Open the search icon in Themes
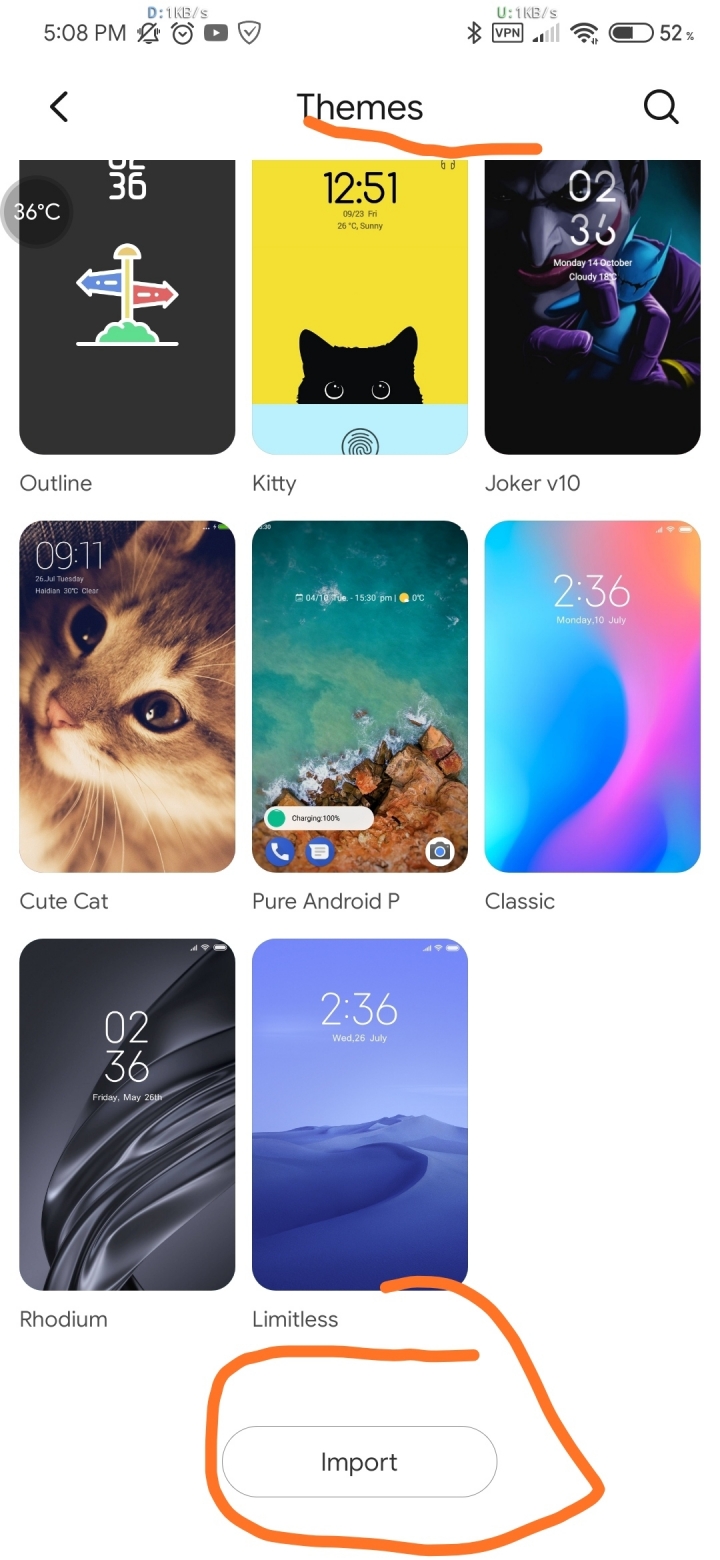Screen dimensions: 720x1560 coord(661,107)
